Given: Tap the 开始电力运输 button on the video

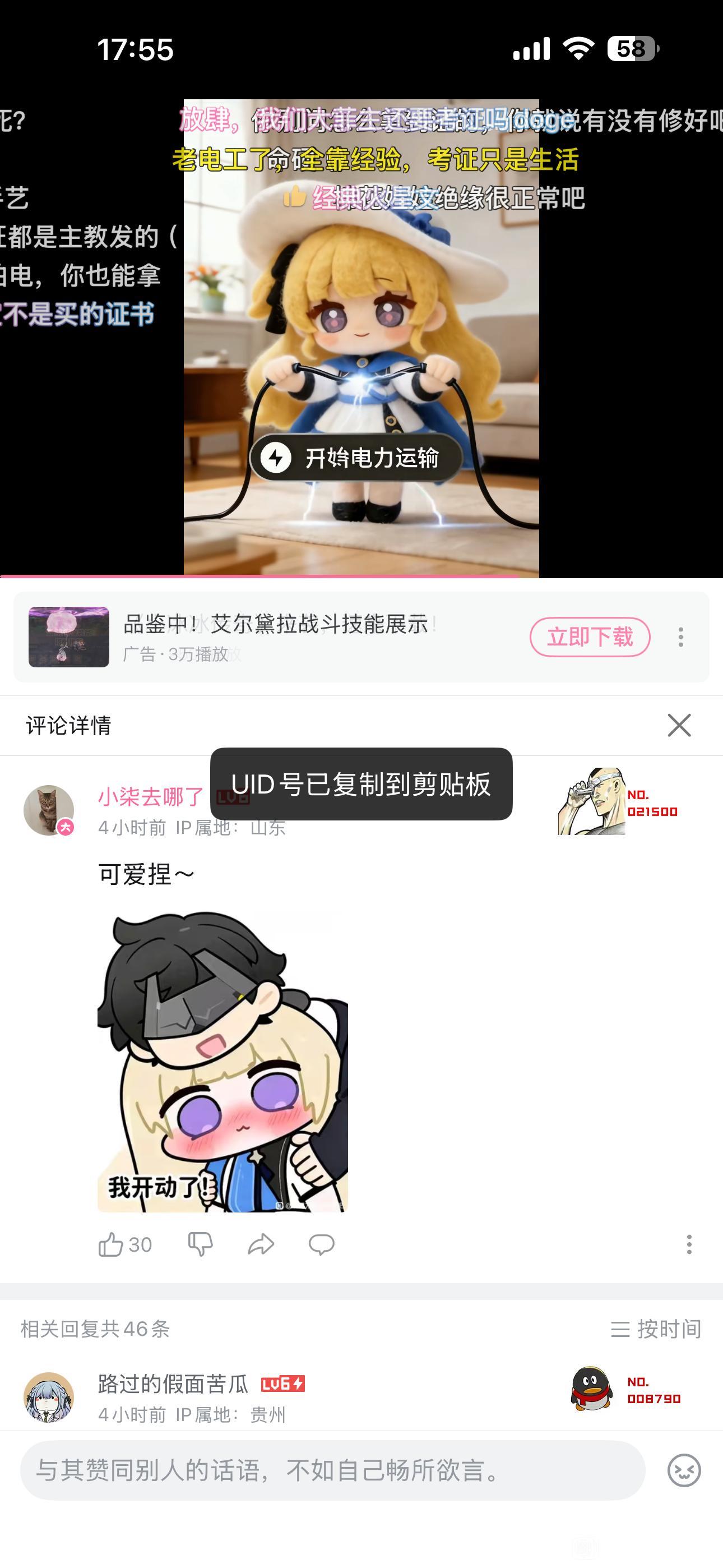Looking at the screenshot, I should 356,458.
